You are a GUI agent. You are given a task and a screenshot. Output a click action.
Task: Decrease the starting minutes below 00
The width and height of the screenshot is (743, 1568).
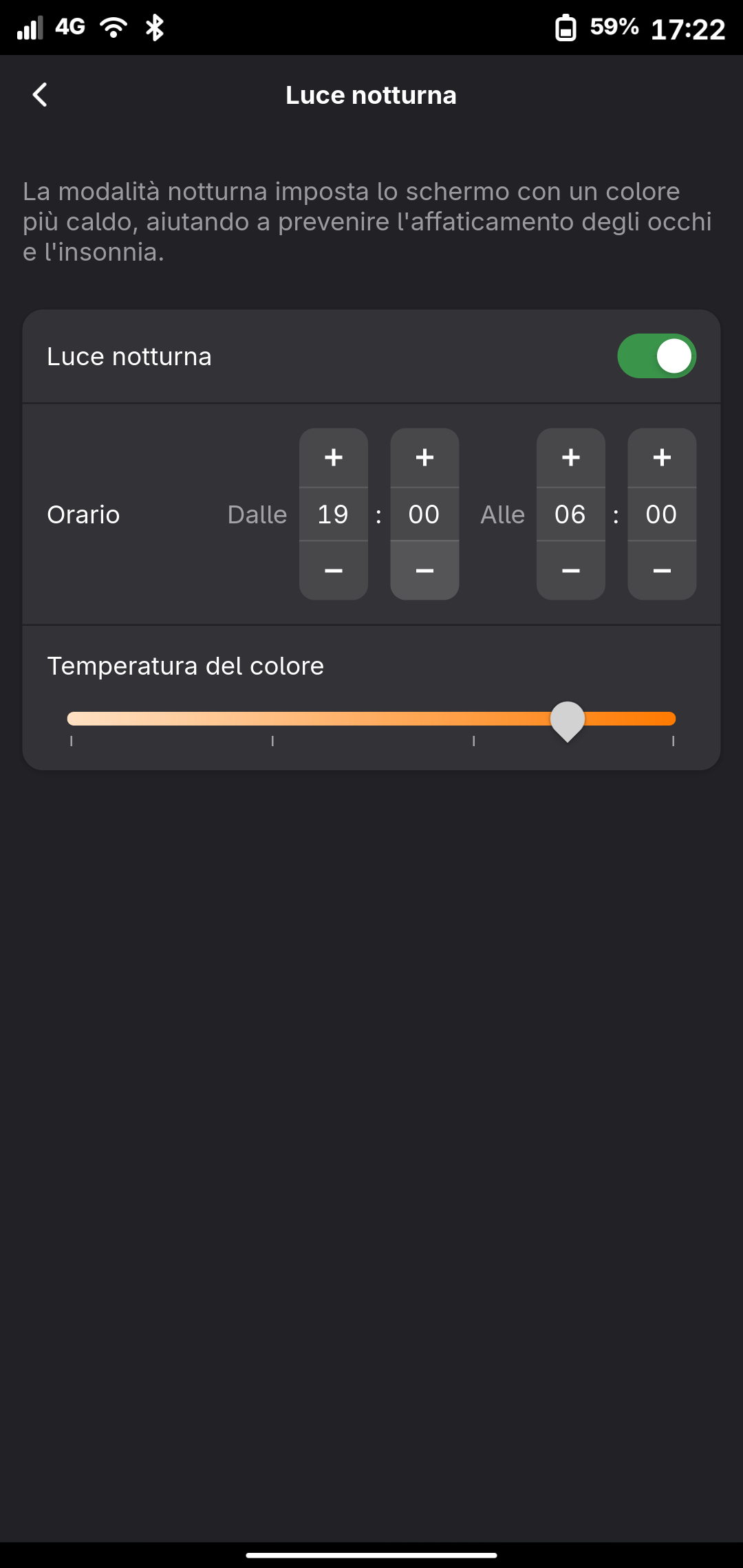pos(424,571)
